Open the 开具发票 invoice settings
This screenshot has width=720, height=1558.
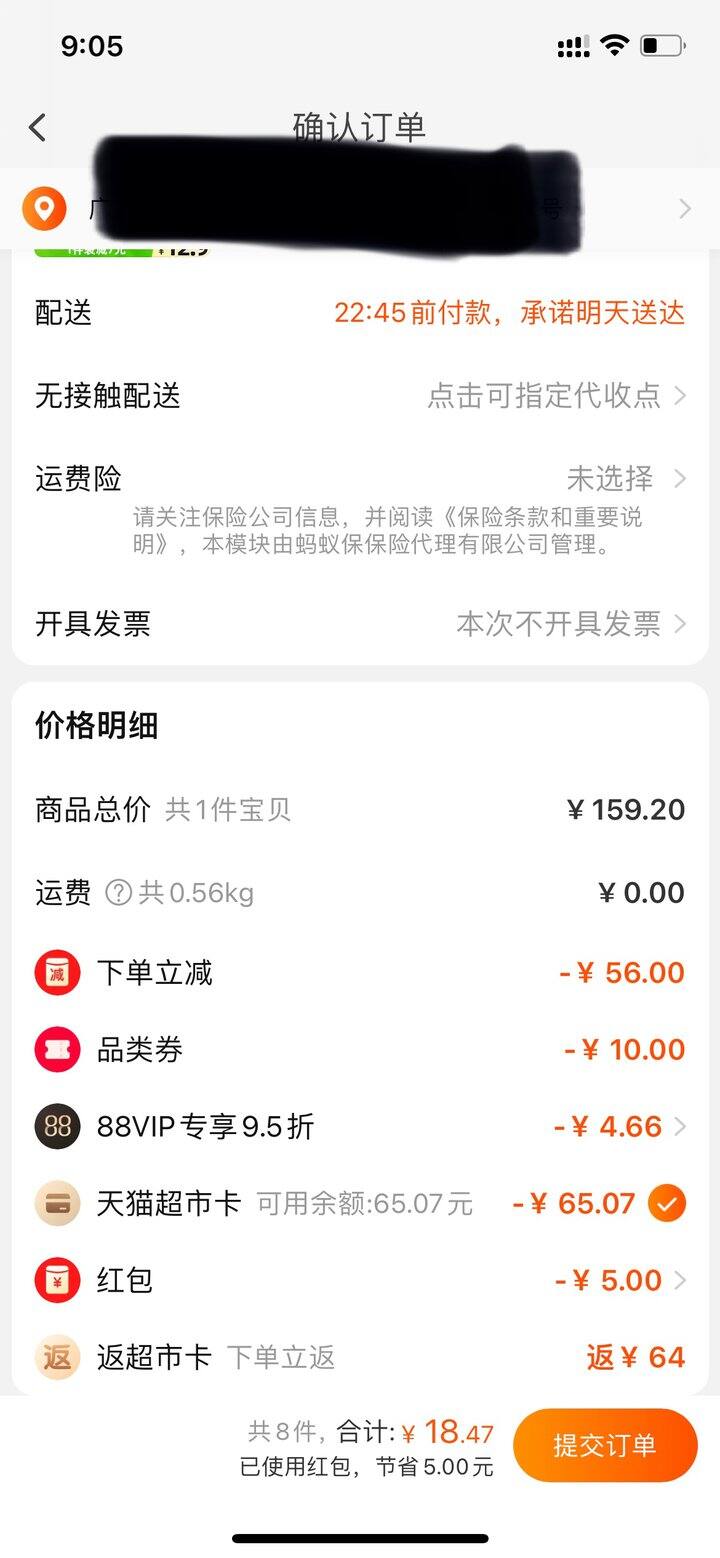(x=360, y=624)
